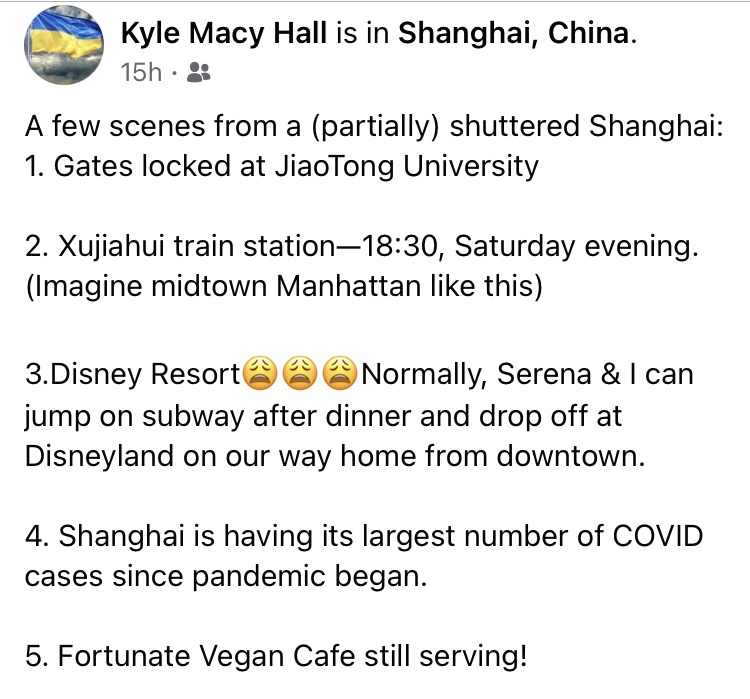
Task: Tap the friends audience icon beside 15h
Action: coord(199,73)
